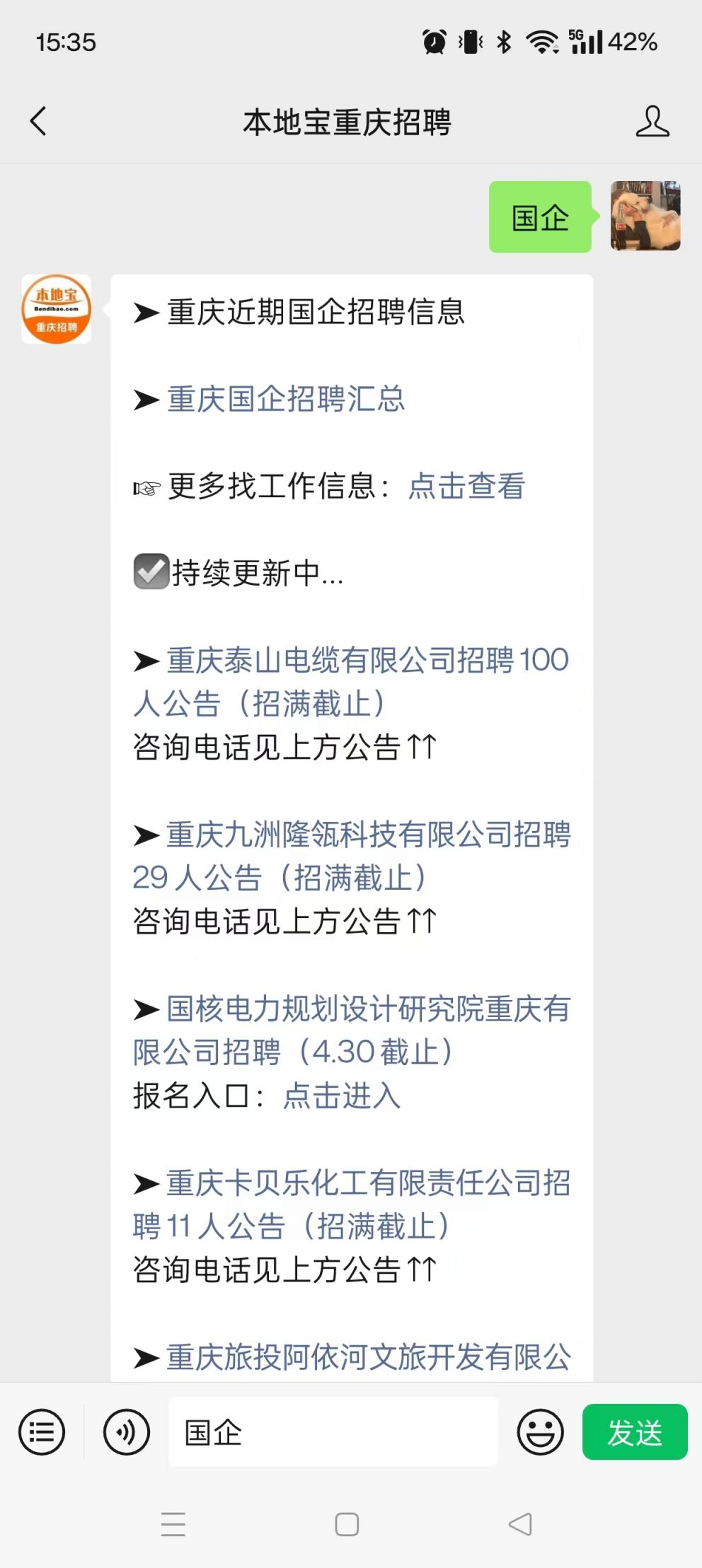702x1568 pixels.
Task: Open the account profile icon
Action: tap(652, 122)
